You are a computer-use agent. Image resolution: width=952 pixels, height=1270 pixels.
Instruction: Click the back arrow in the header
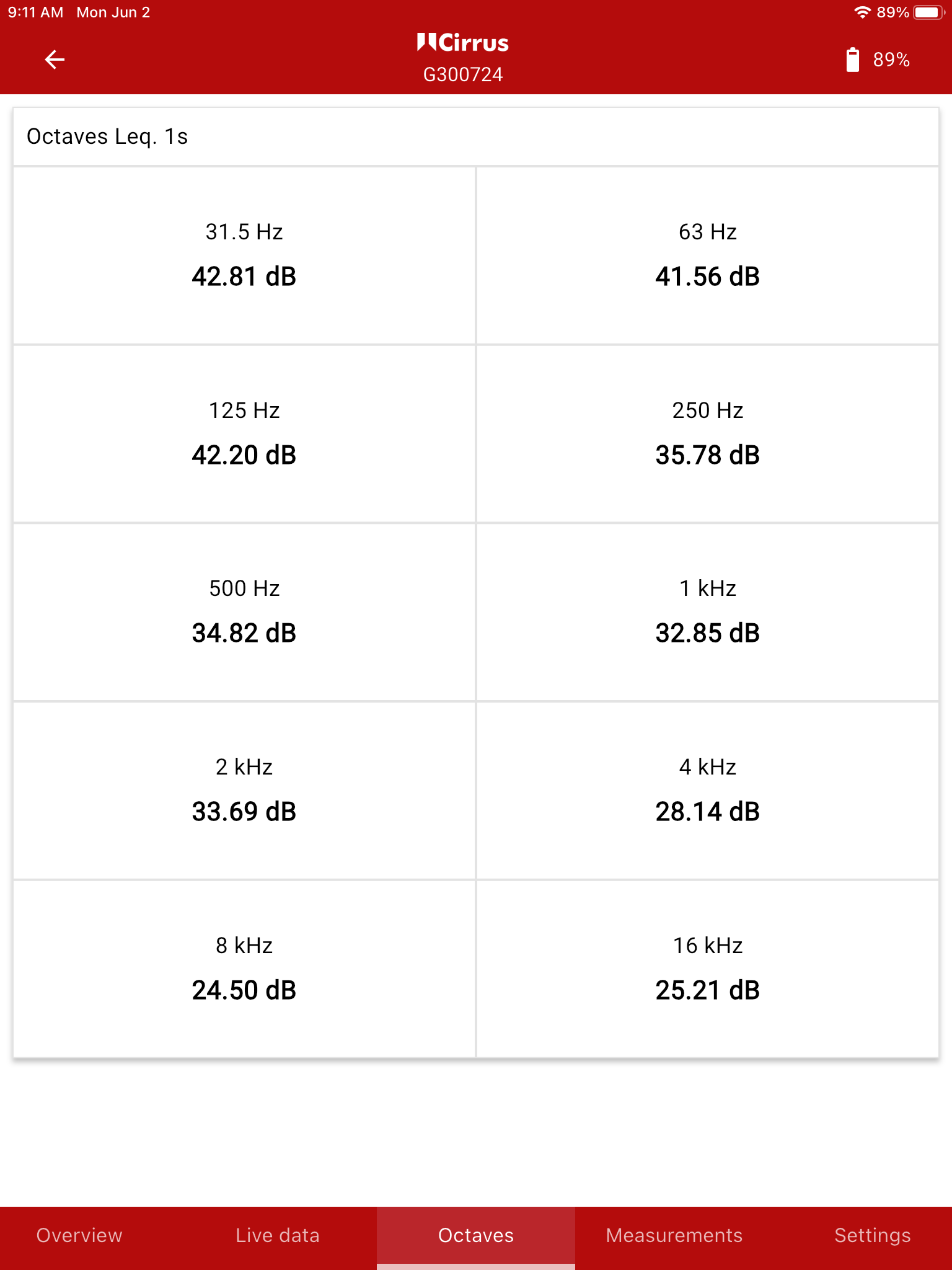(x=55, y=59)
